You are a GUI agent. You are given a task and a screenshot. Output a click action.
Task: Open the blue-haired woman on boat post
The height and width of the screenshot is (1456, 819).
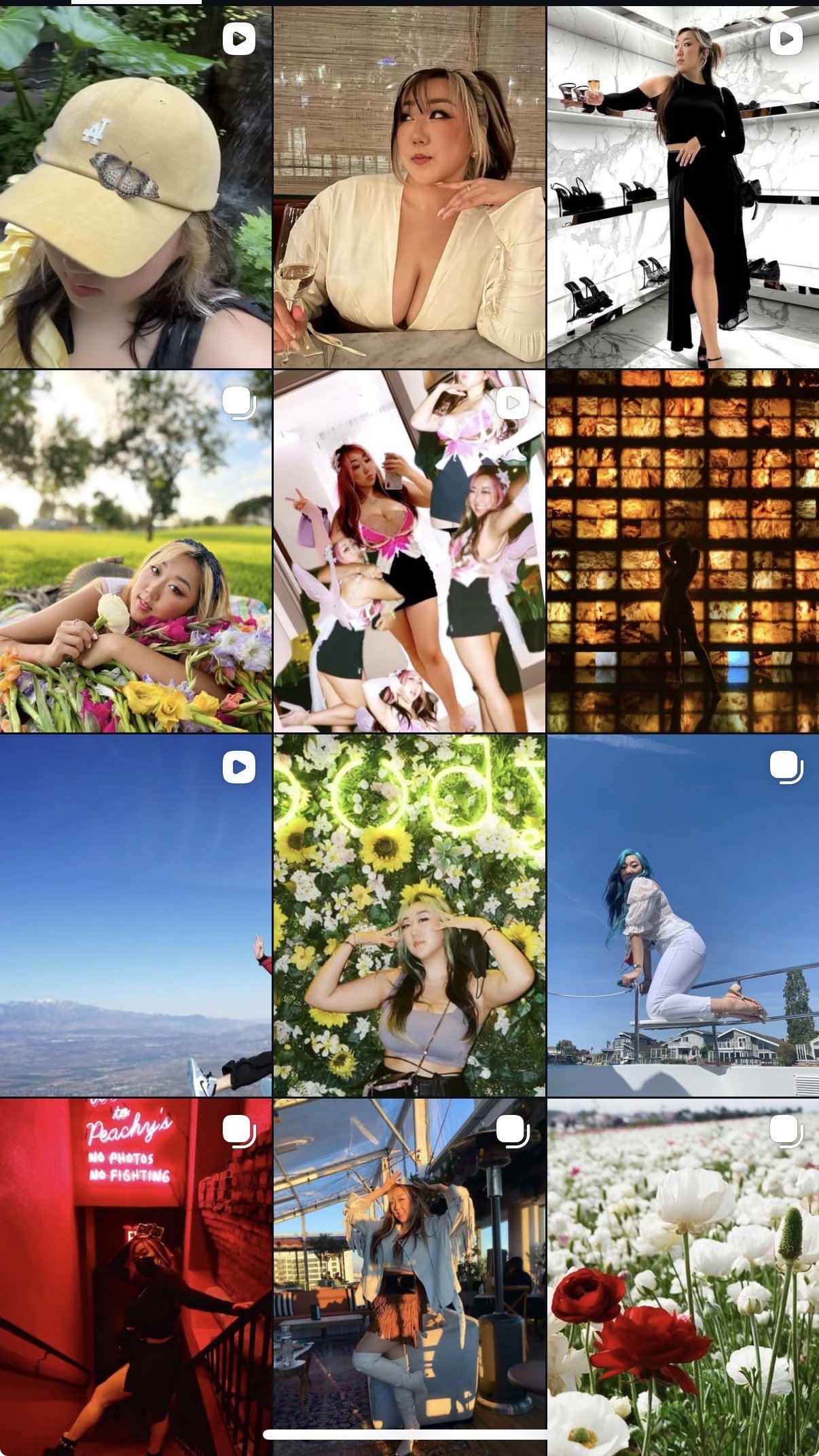point(682,915)
